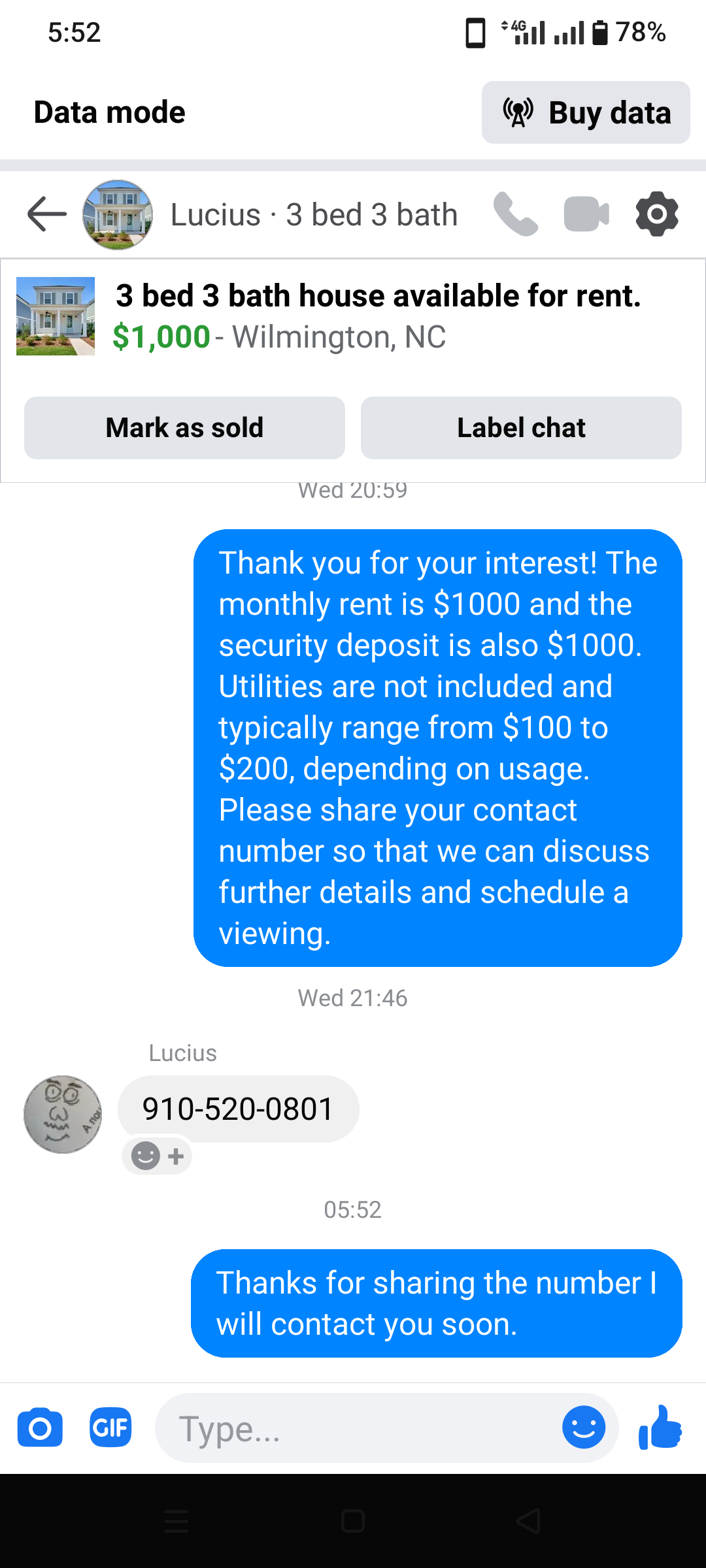706x1568 pixels.
Task: Send a thumbs-up like
Action: [x=660, y=1428]
